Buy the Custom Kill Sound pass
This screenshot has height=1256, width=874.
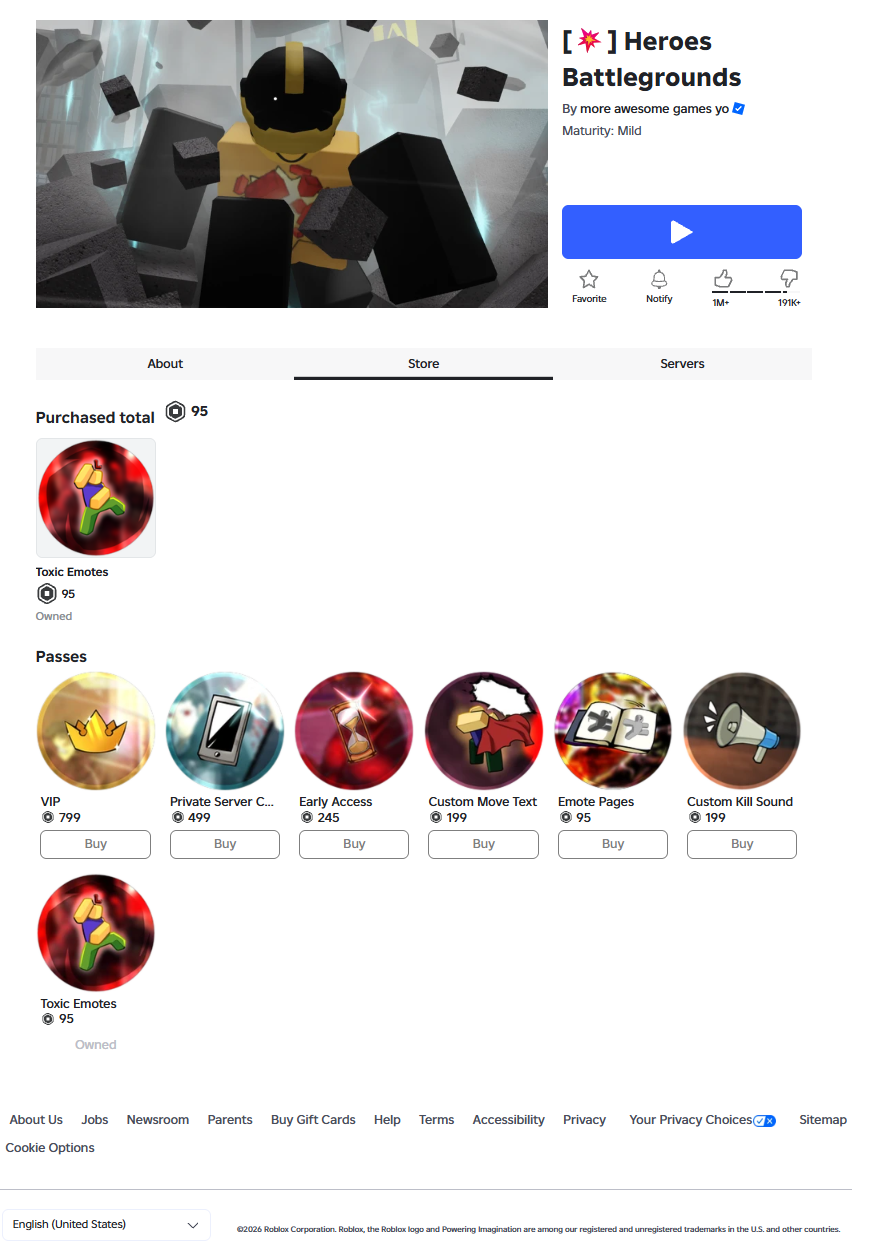742,844
